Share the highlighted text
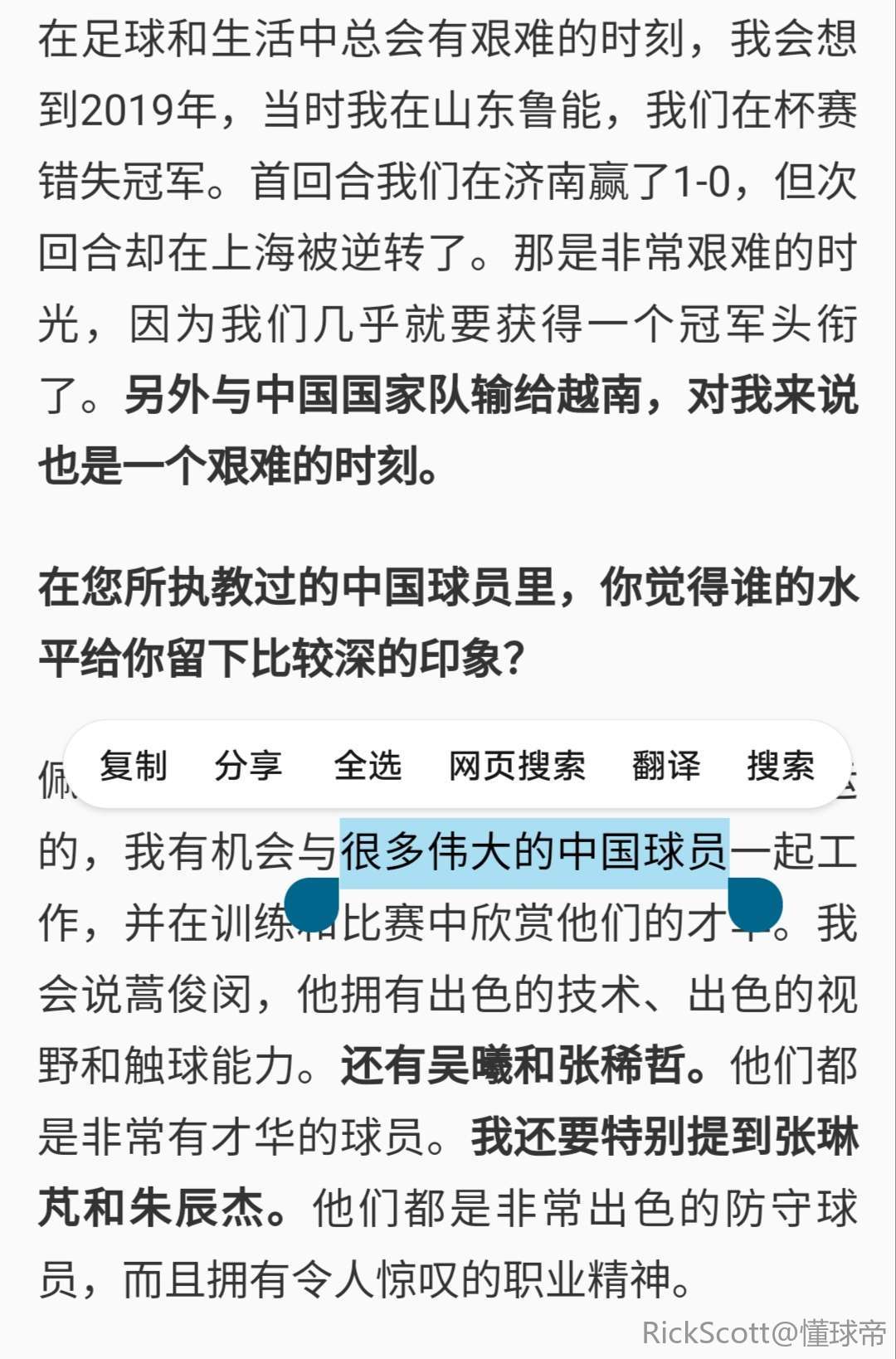 pos(248,765)
